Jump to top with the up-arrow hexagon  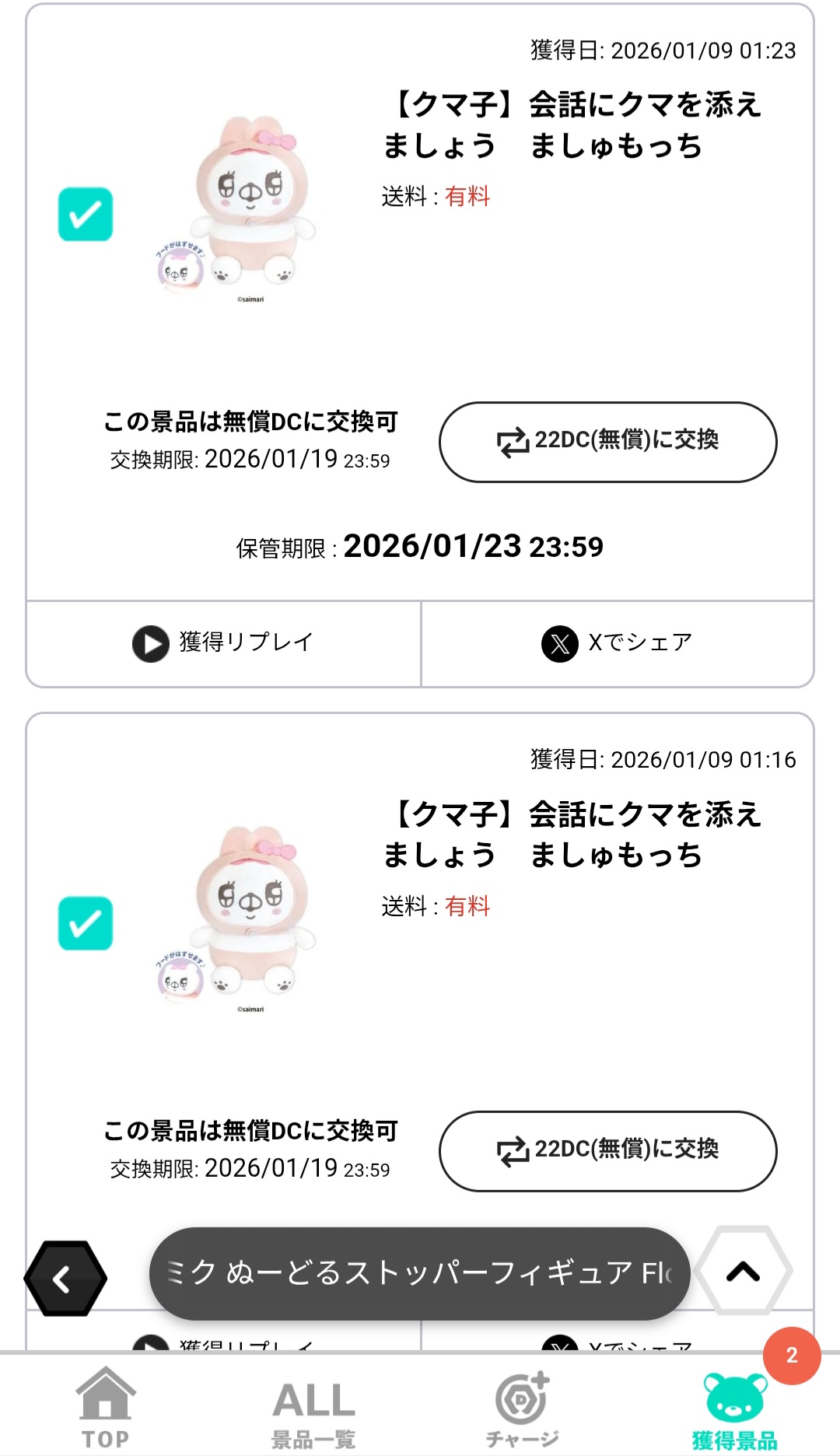point(743,1272)
